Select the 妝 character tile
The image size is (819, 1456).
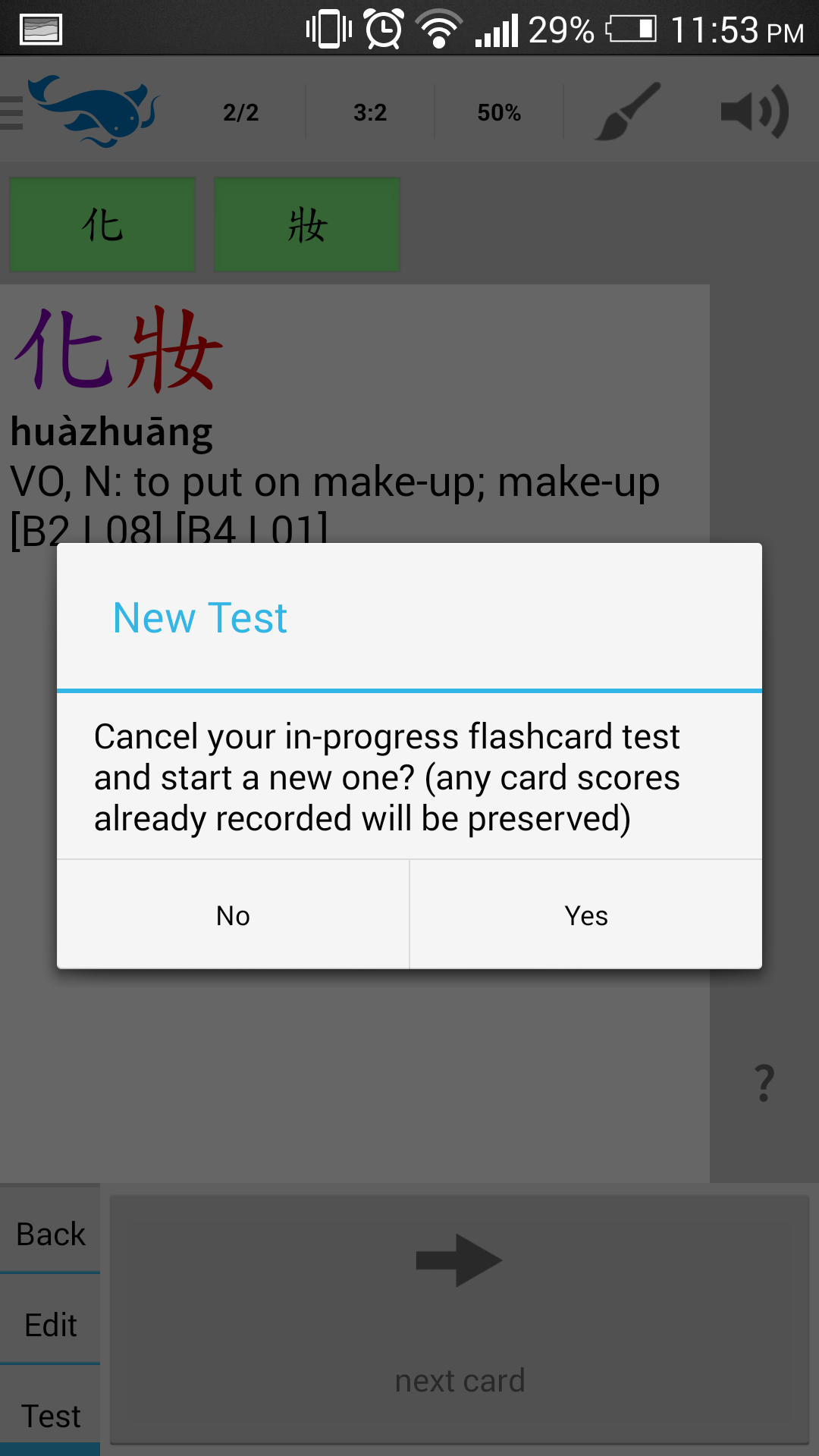click(307, 224)
